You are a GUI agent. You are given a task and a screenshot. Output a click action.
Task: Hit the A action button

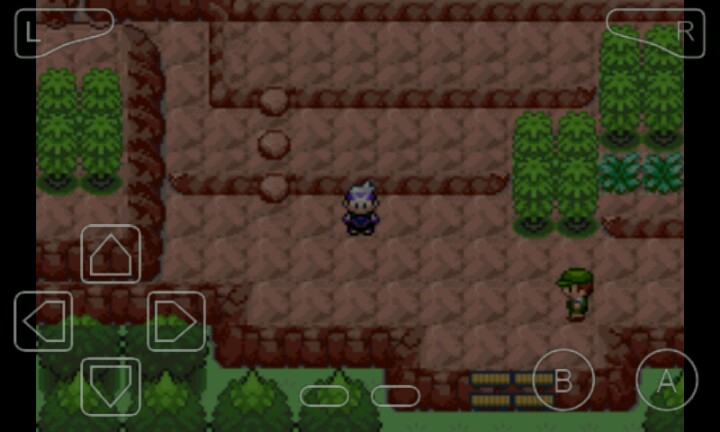point(666,380)
